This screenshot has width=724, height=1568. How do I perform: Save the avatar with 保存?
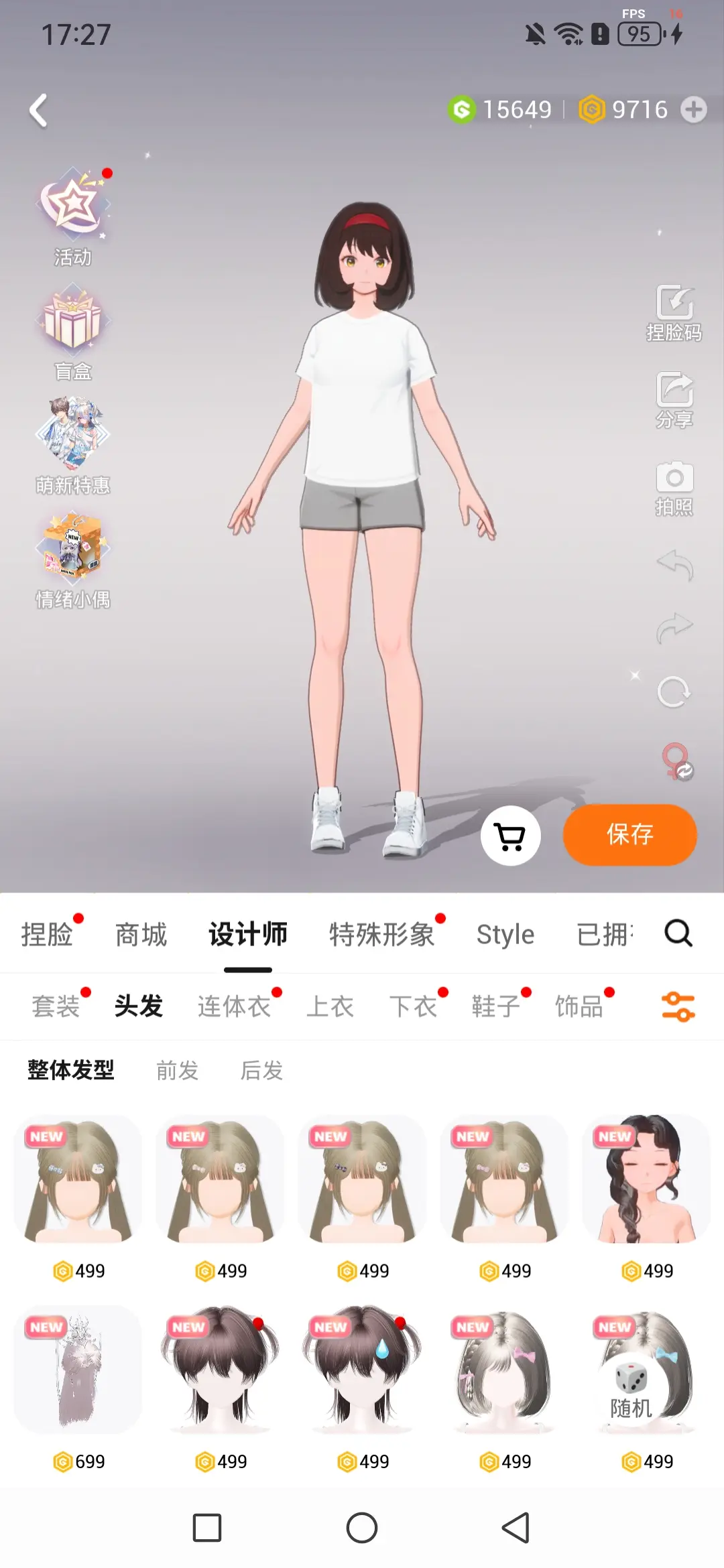(x=629, y=835)
